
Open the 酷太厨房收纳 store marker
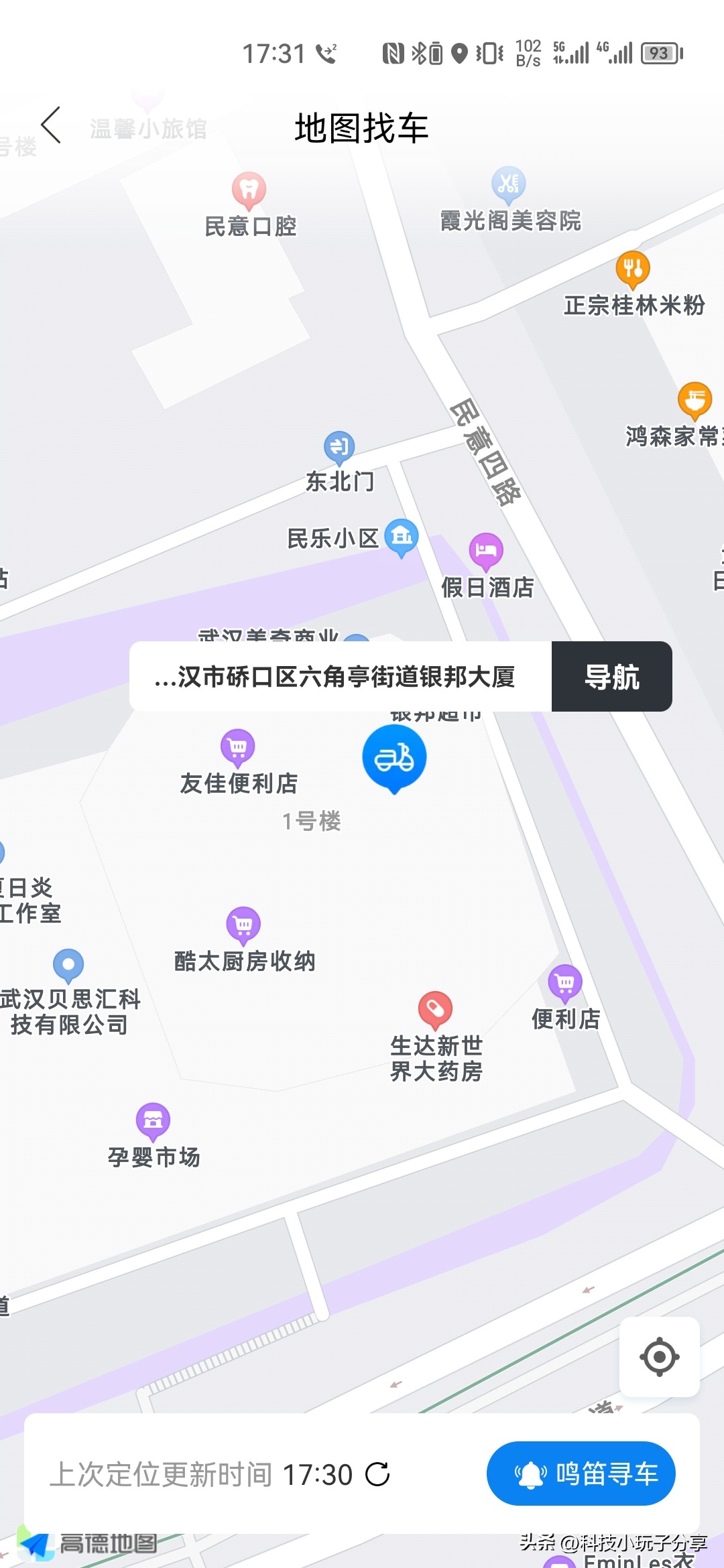point(243,924)
